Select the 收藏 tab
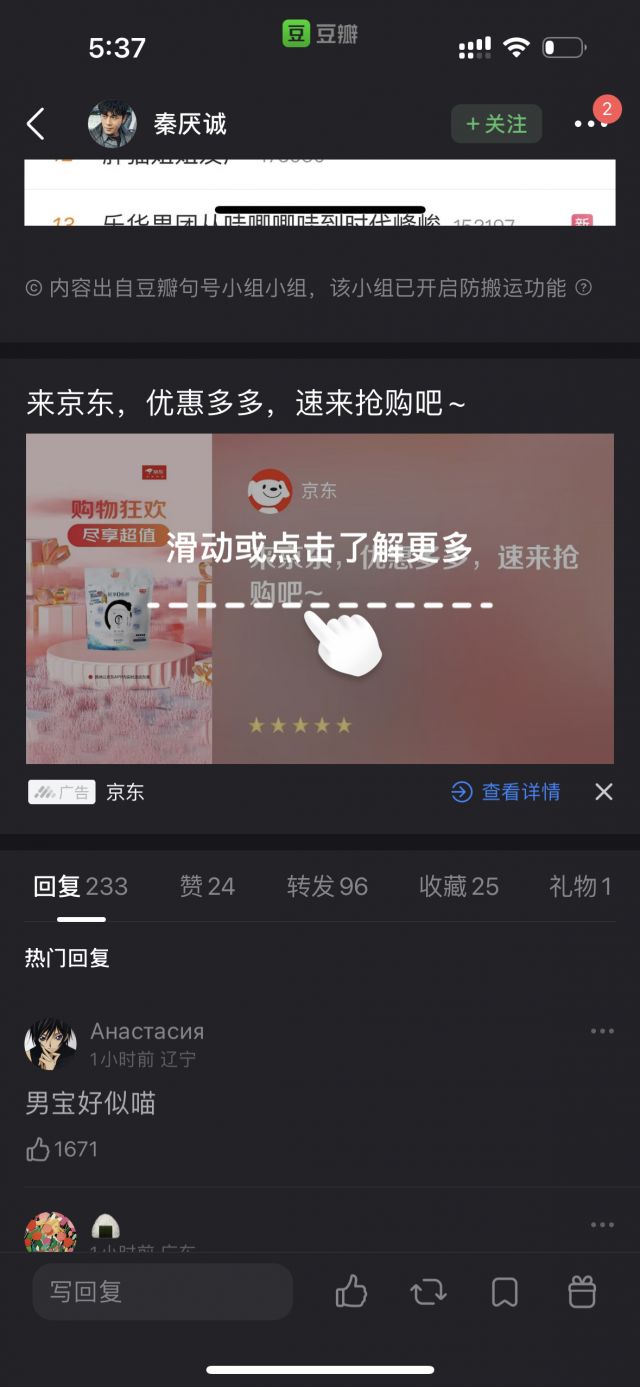Screen dimensions: 640x1387 (x=459, y=886)
